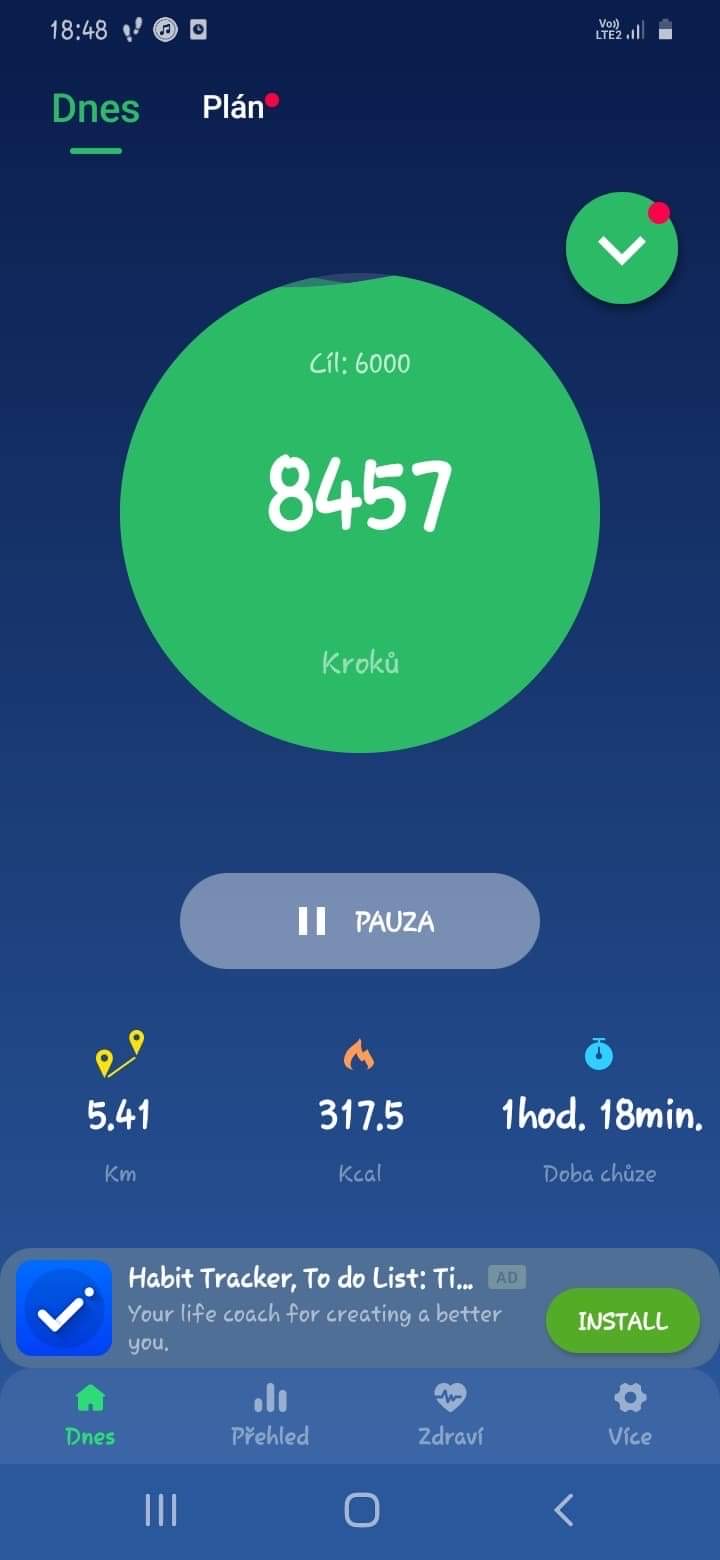Tap the PAUZA button to pause counting
720x1560 pixels.
360,921
